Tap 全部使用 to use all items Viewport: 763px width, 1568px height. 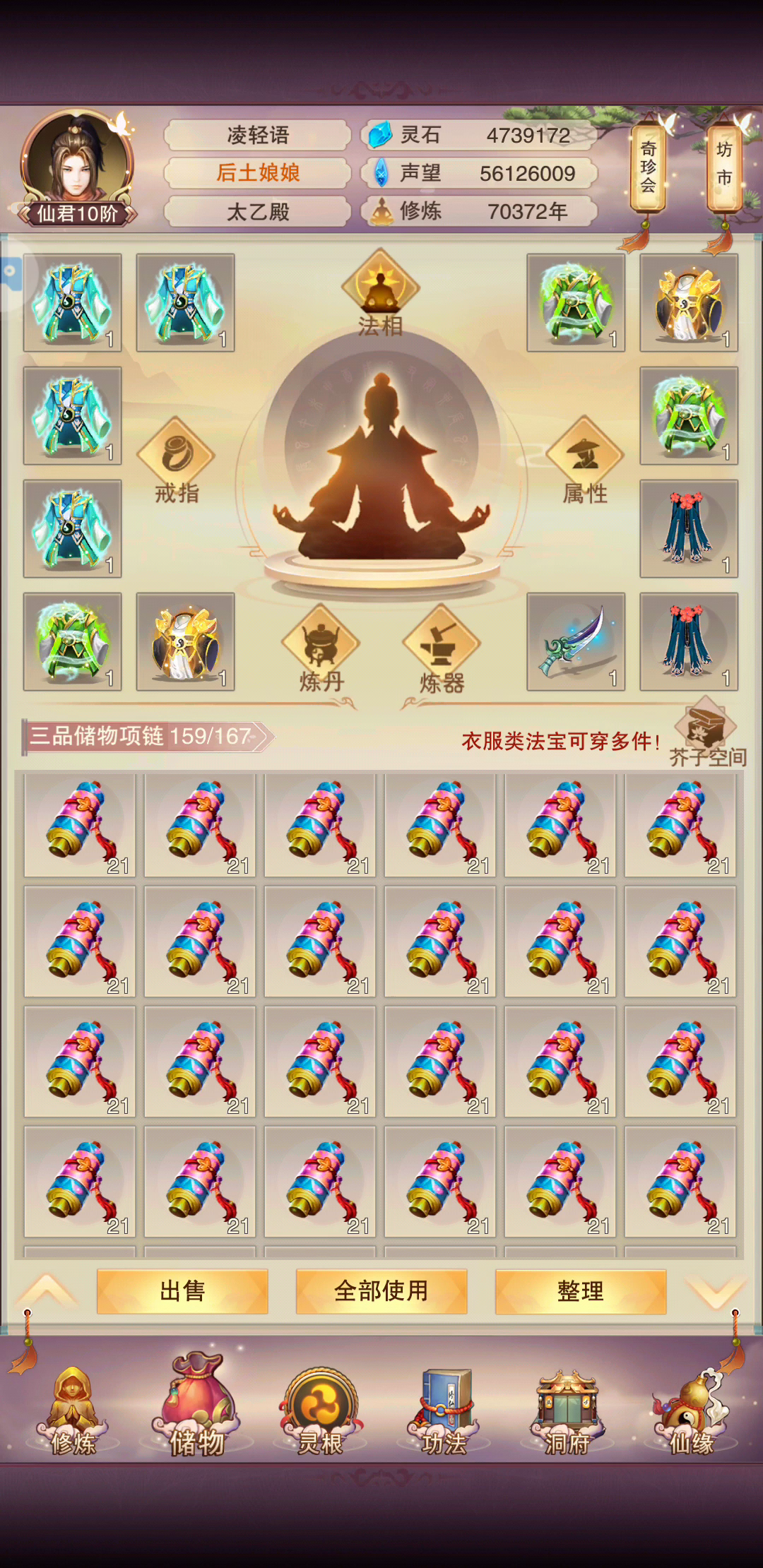point(381,1291)
